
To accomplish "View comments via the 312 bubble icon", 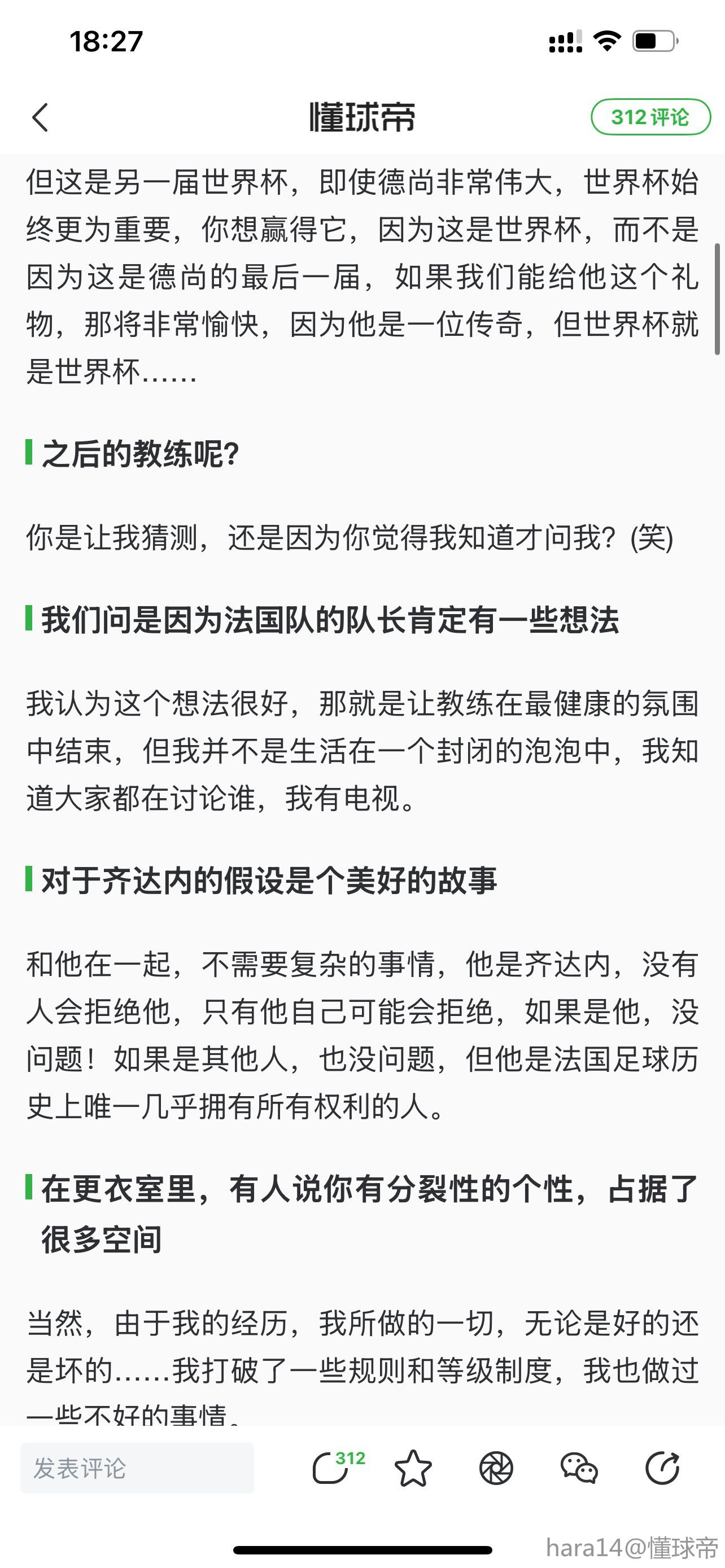I will [x=332, y=1468].
